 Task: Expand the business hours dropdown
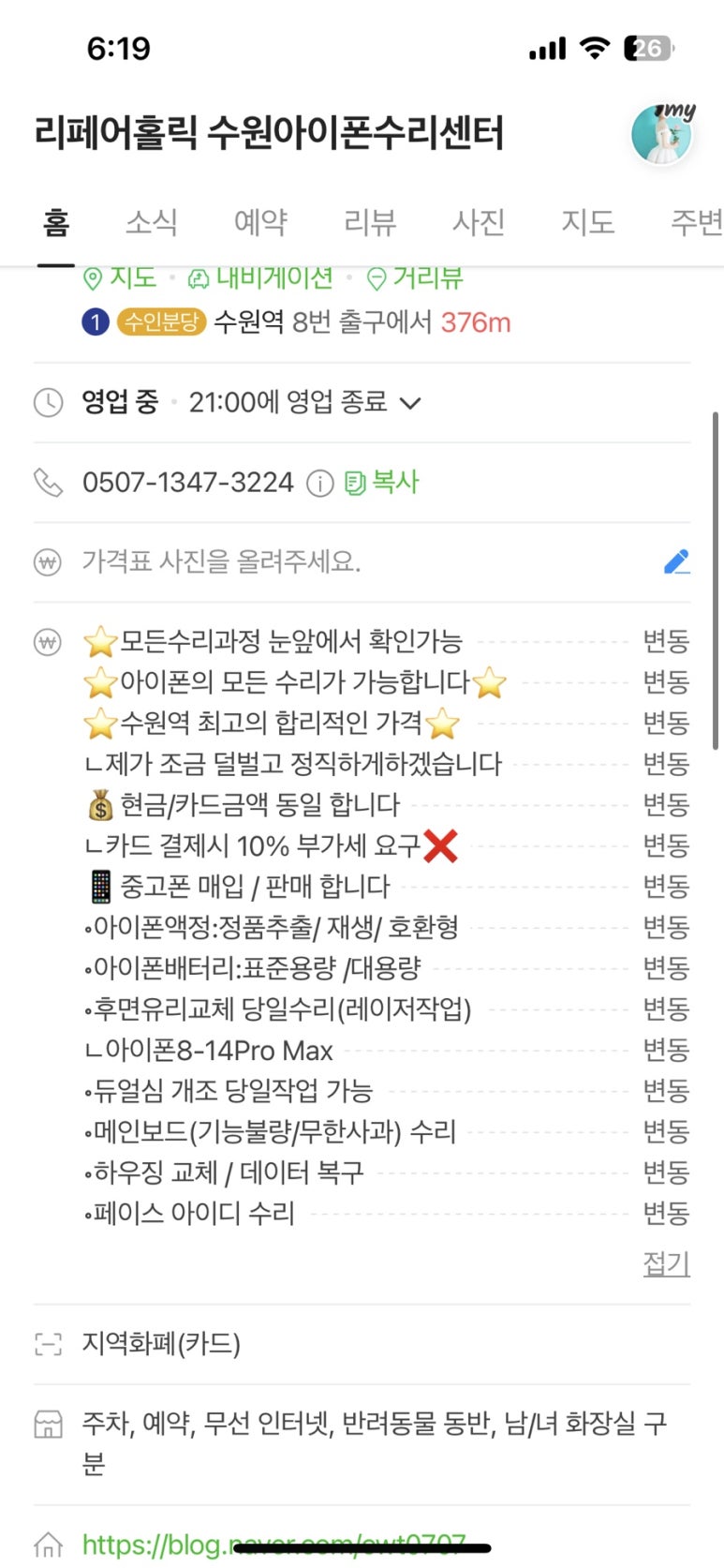pos(409,403)
